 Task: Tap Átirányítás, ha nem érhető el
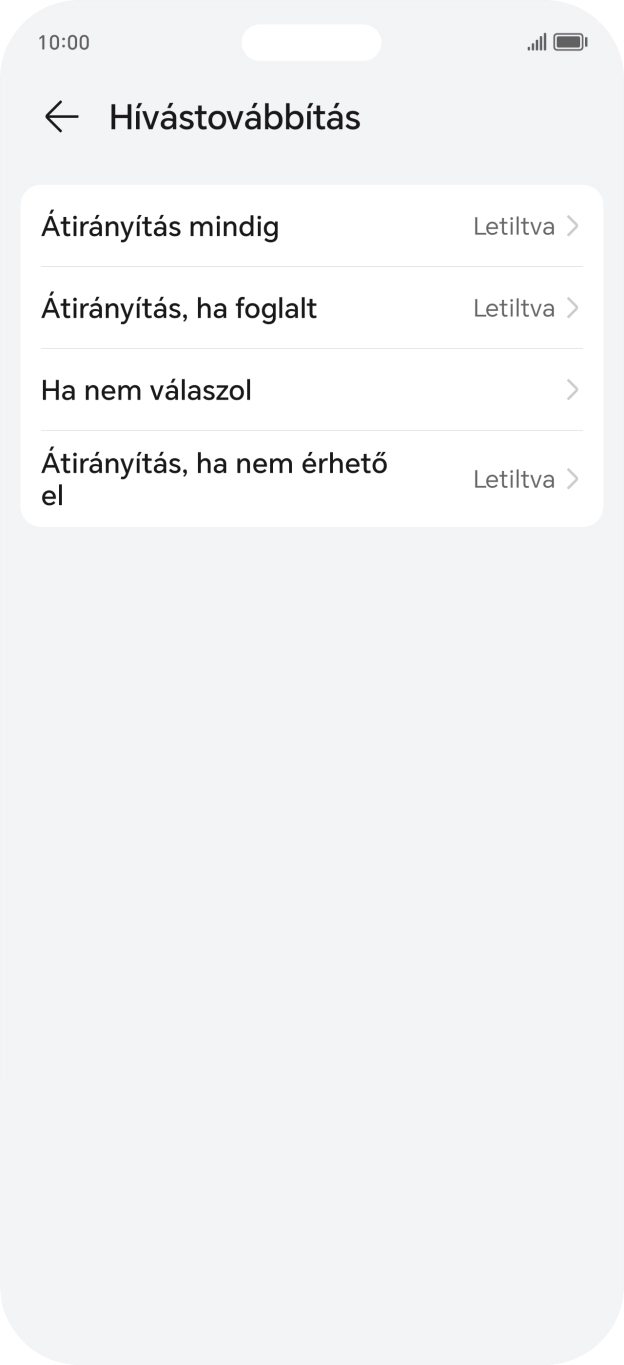point(311,479)
